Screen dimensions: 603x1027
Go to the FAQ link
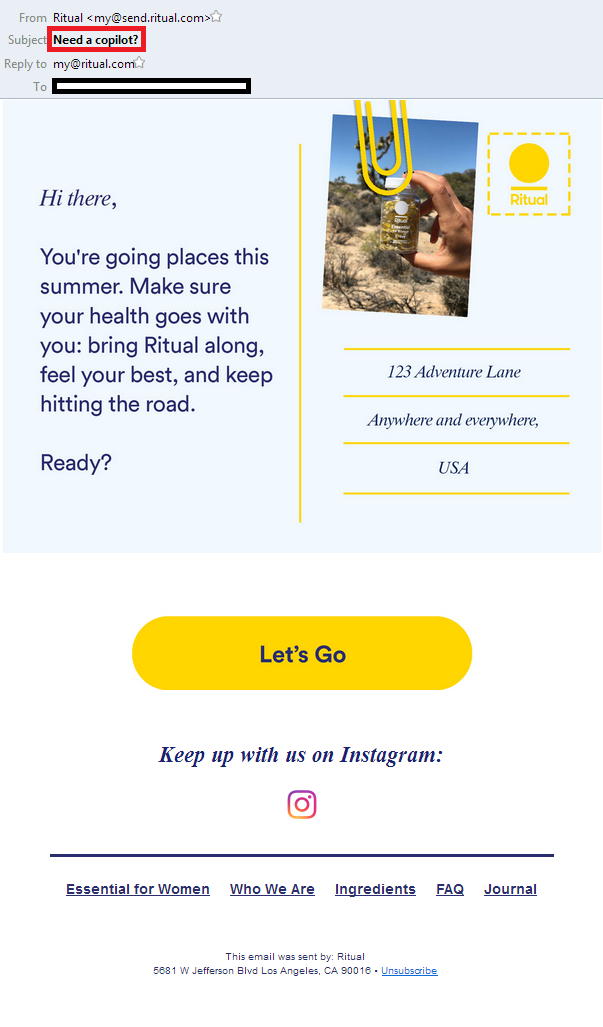[450, 889]
